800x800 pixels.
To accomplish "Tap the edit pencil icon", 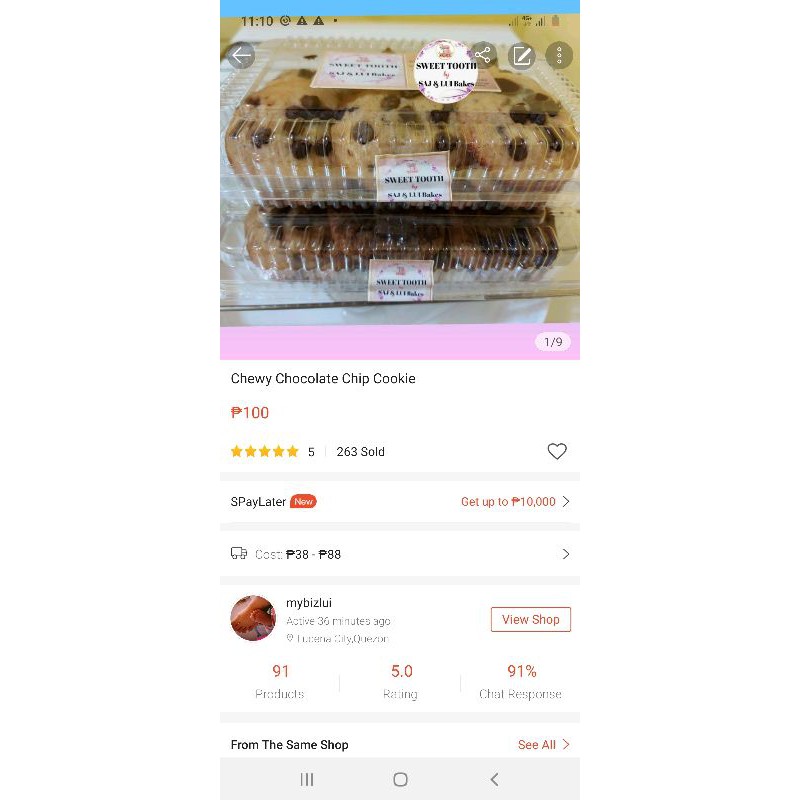I will click(521, 56).
